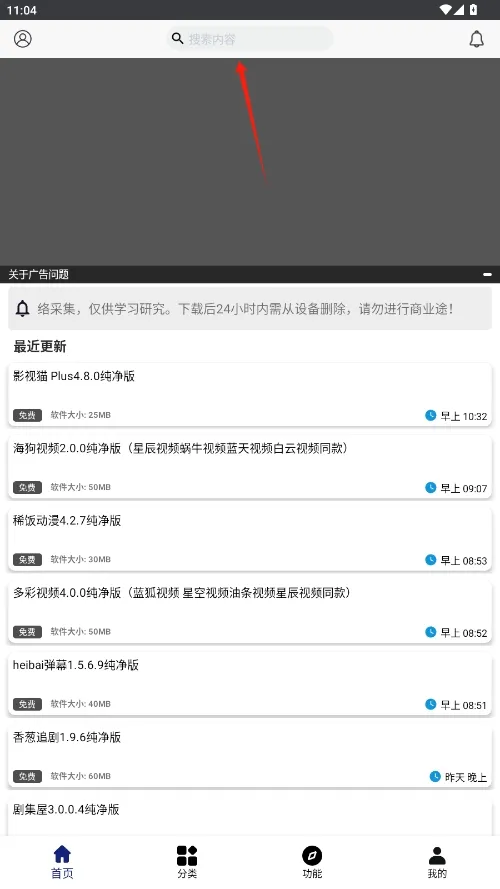Open 稀饭动漫4.2.7纯净版 entry
This screenshot has height=889, width=500.
[x=249, y=539]
